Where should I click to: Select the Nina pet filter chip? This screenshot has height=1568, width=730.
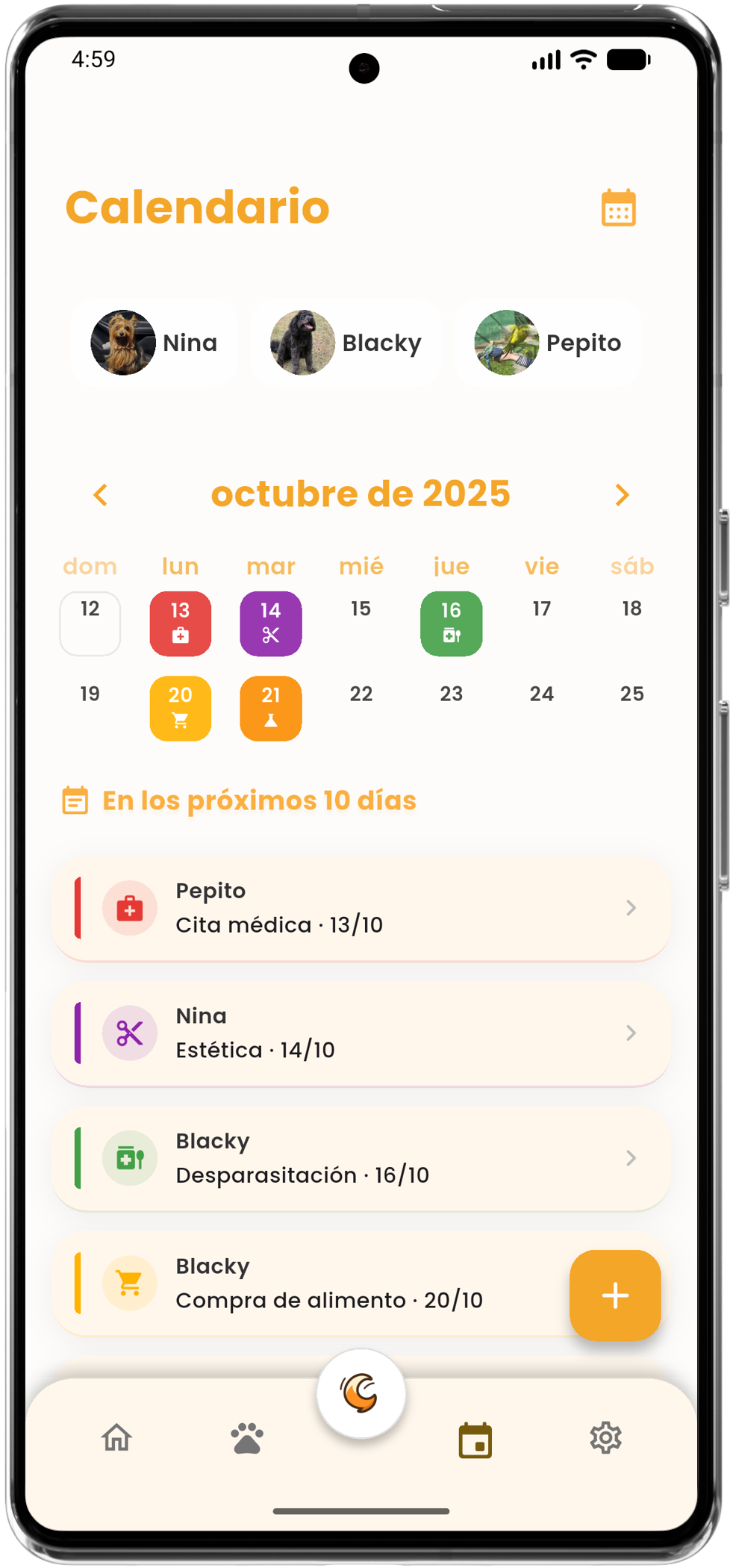154,342
